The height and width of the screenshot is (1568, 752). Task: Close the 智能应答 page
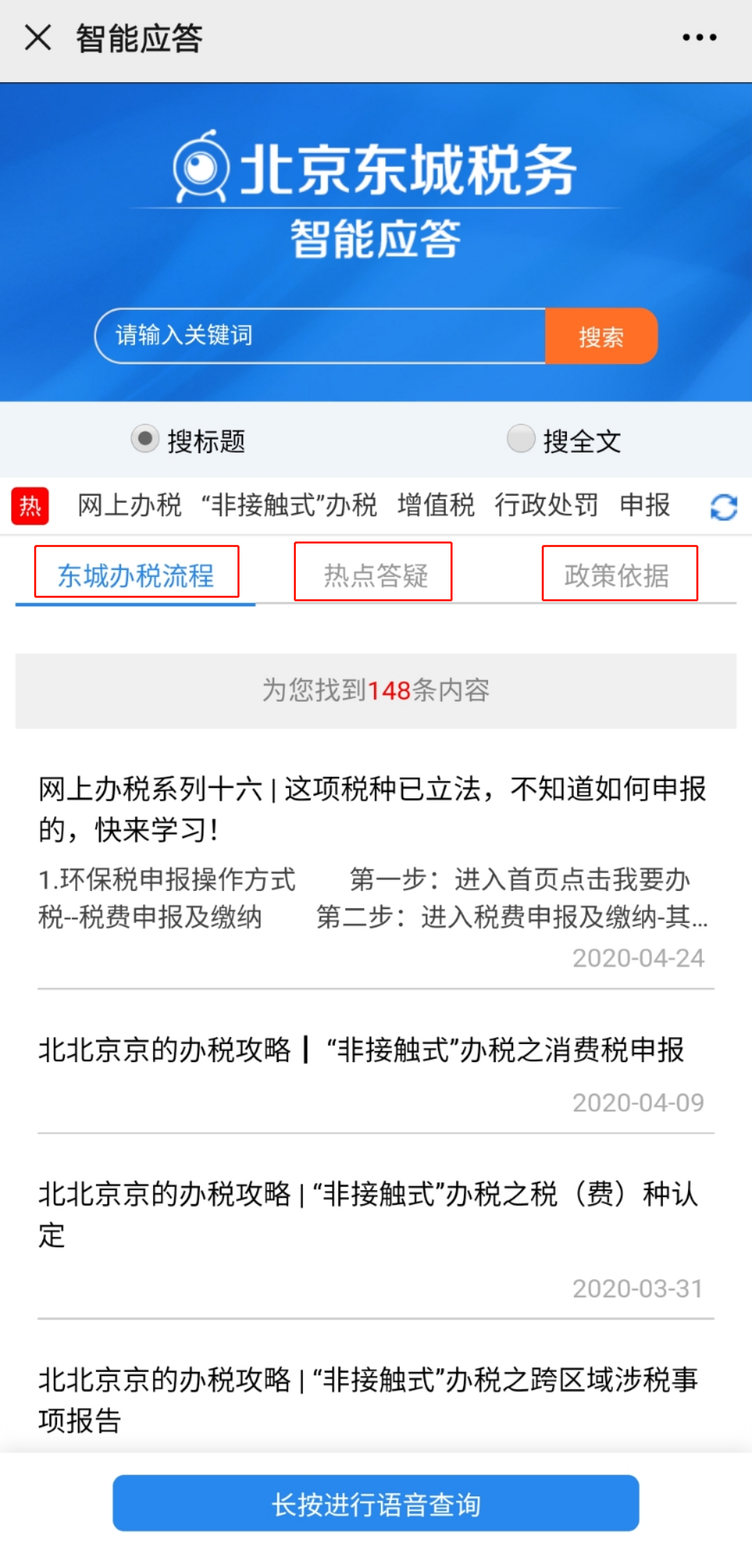tap(38, 38)
